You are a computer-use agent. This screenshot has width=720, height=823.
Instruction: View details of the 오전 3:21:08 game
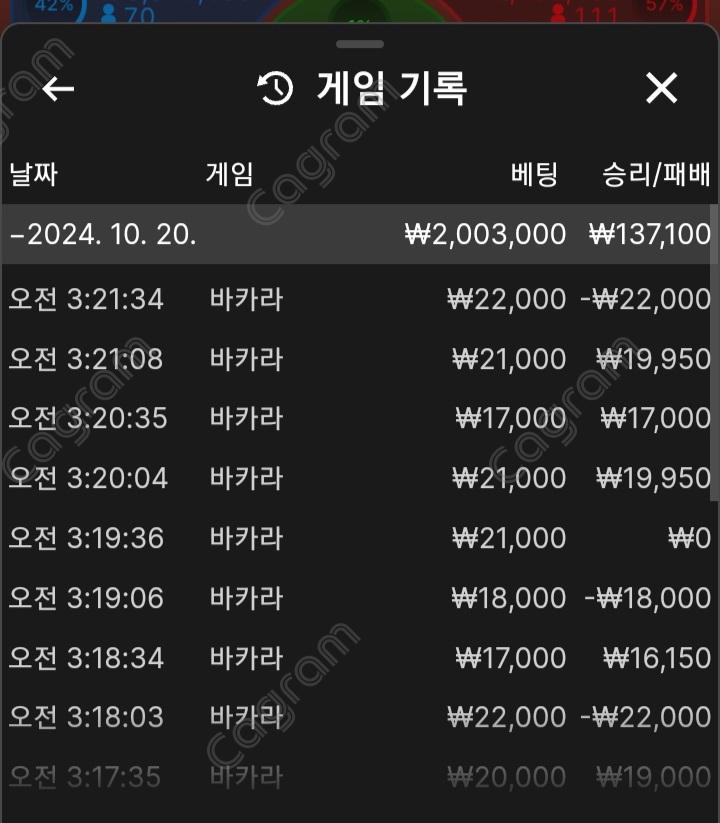360,358
